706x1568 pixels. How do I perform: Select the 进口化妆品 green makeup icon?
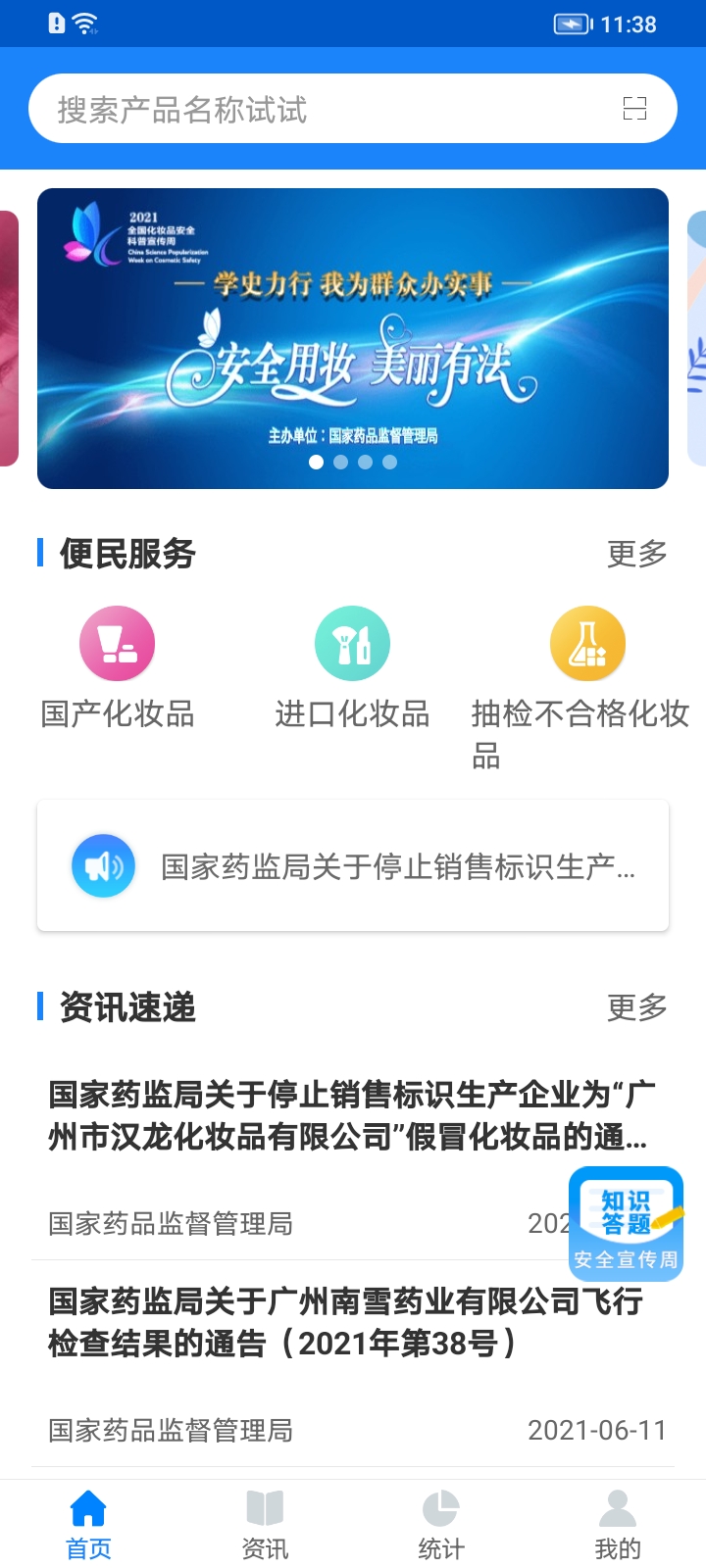tap(352, 642)
